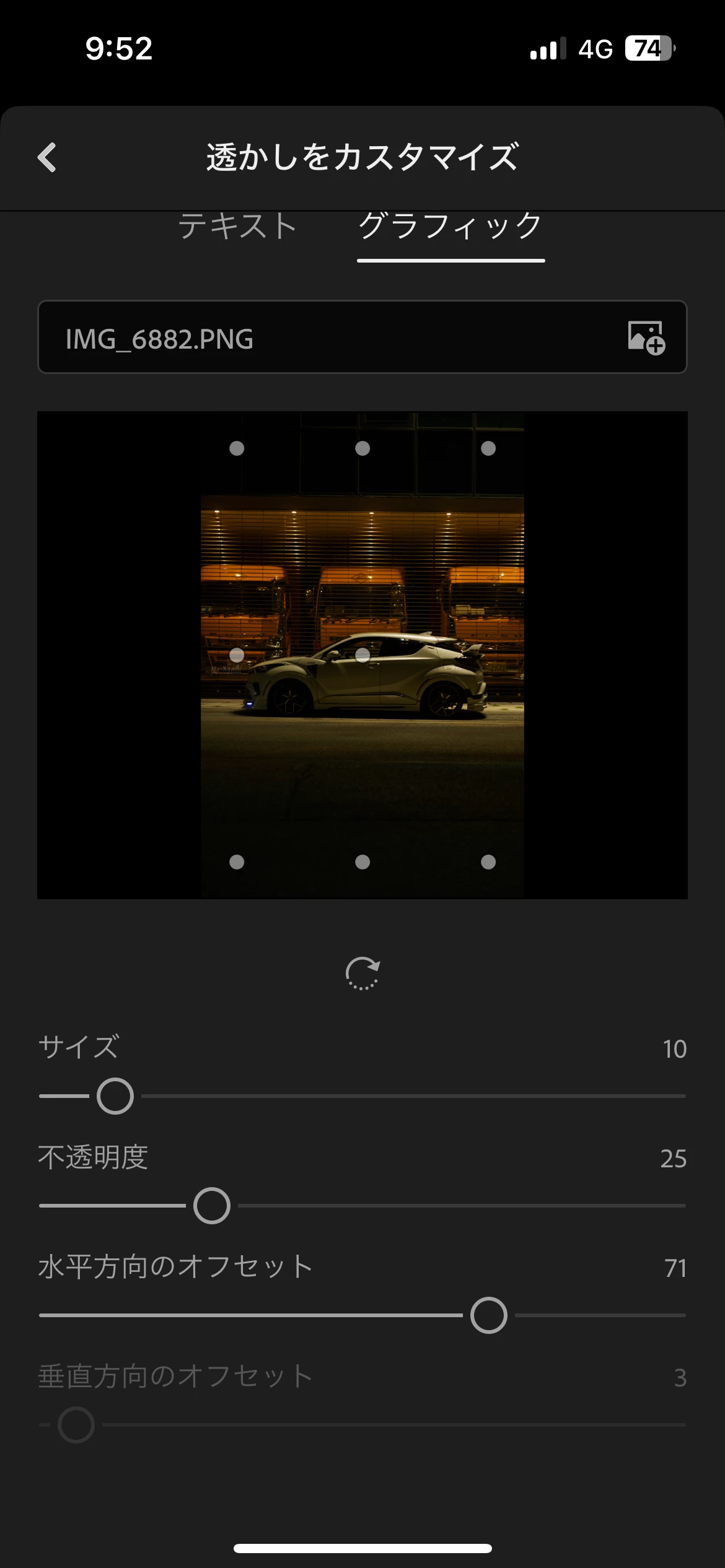725x1568 pixels.
Task: Tap the 不透明度 slider handle
Action: [x=212, y=1206]
